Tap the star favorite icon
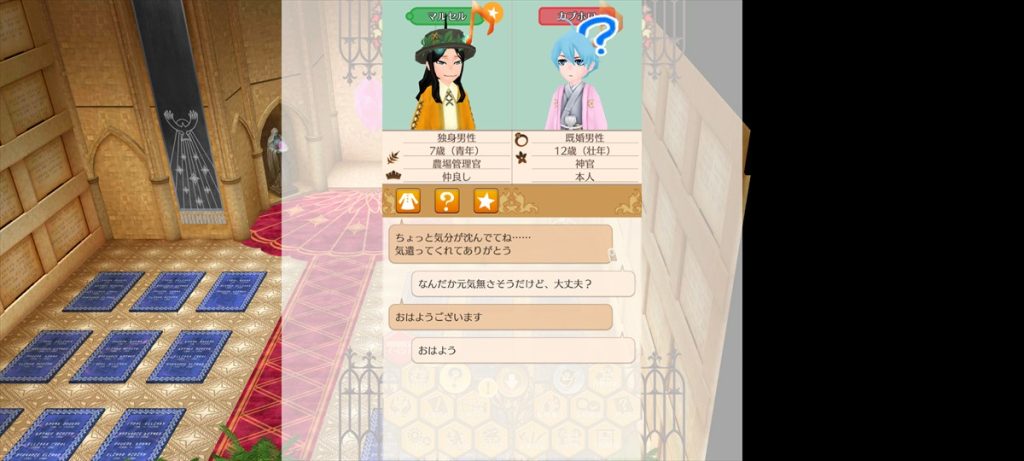The image size is (1024, 461). [485, 201]
